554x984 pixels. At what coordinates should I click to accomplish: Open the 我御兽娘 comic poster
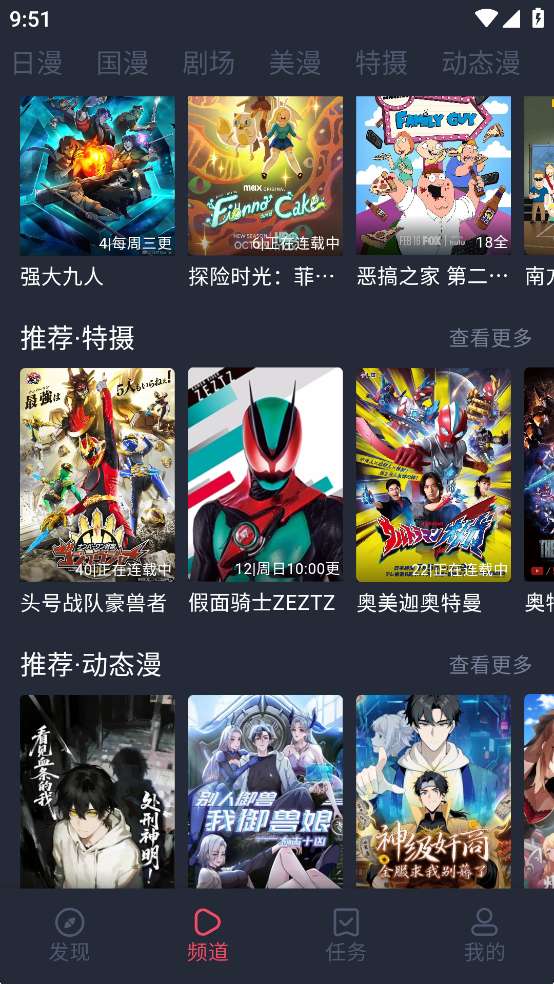point(265,791)
